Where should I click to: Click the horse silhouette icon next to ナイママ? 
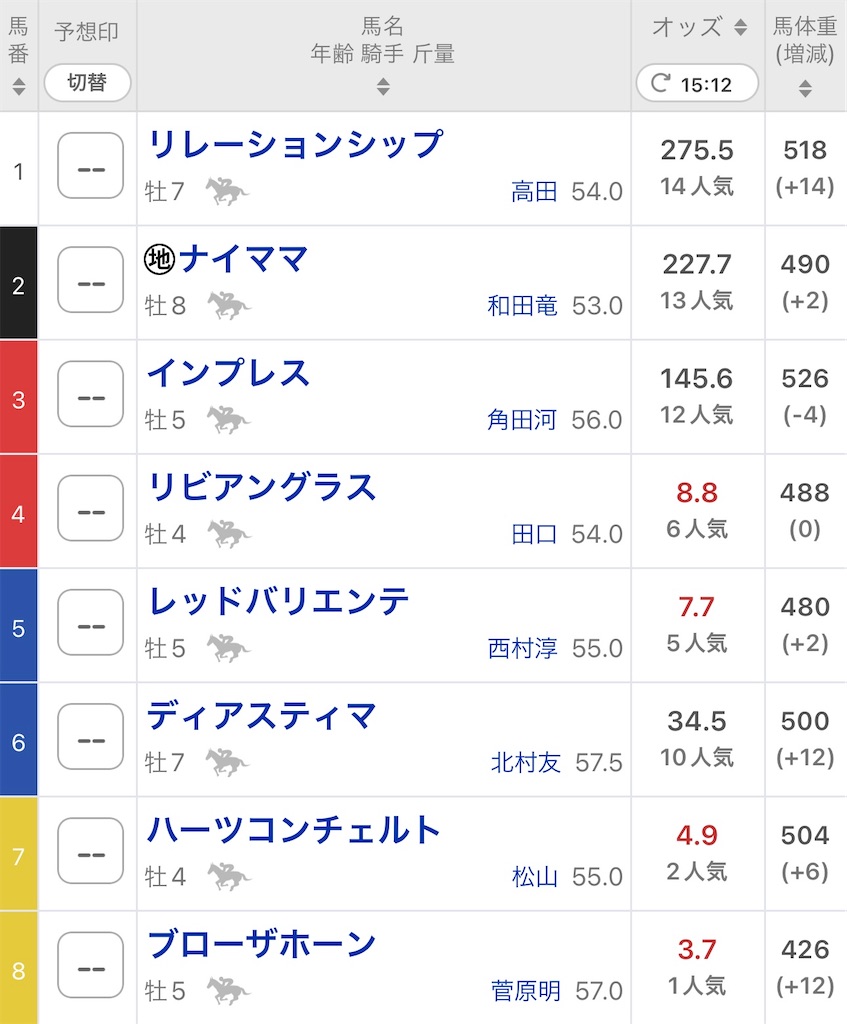[226, 307]
